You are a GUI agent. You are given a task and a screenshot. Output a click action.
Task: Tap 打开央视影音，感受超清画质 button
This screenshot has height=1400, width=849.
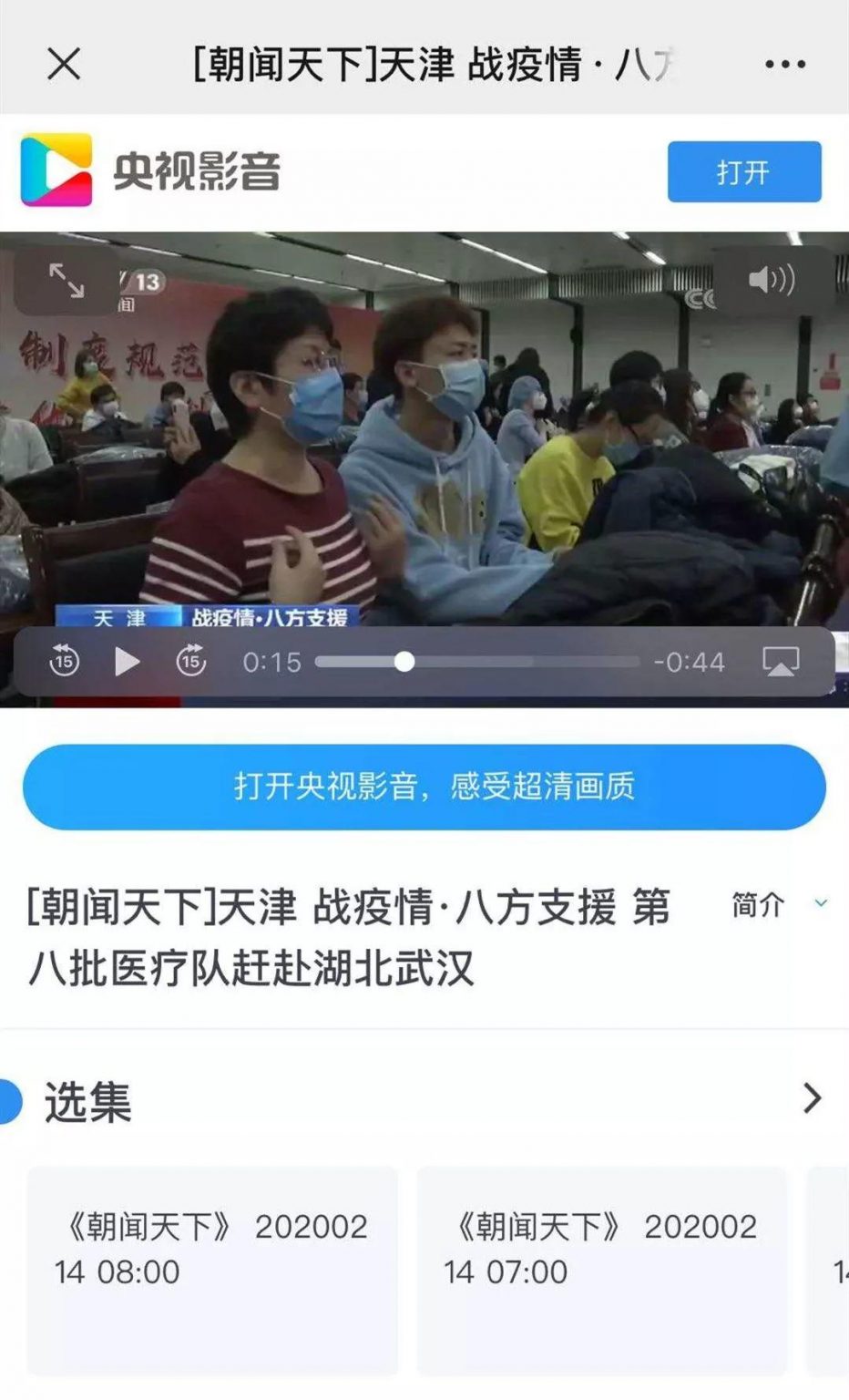tap(424, 787)
